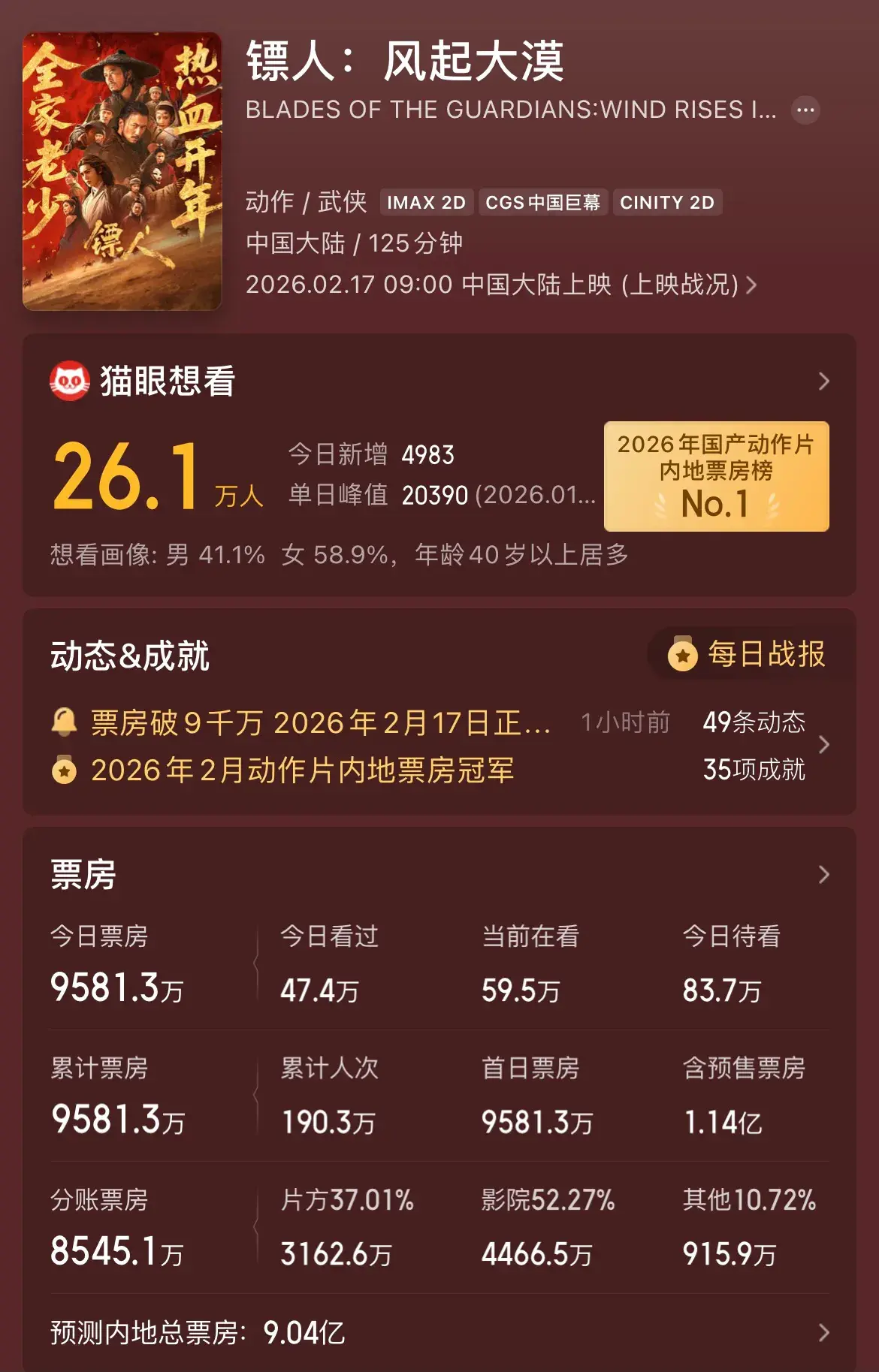Screen dimensions: 879x1372
Task: Open the 猫眼想看 details chevron
Action: pyautogui.click(x=823, y=381)
